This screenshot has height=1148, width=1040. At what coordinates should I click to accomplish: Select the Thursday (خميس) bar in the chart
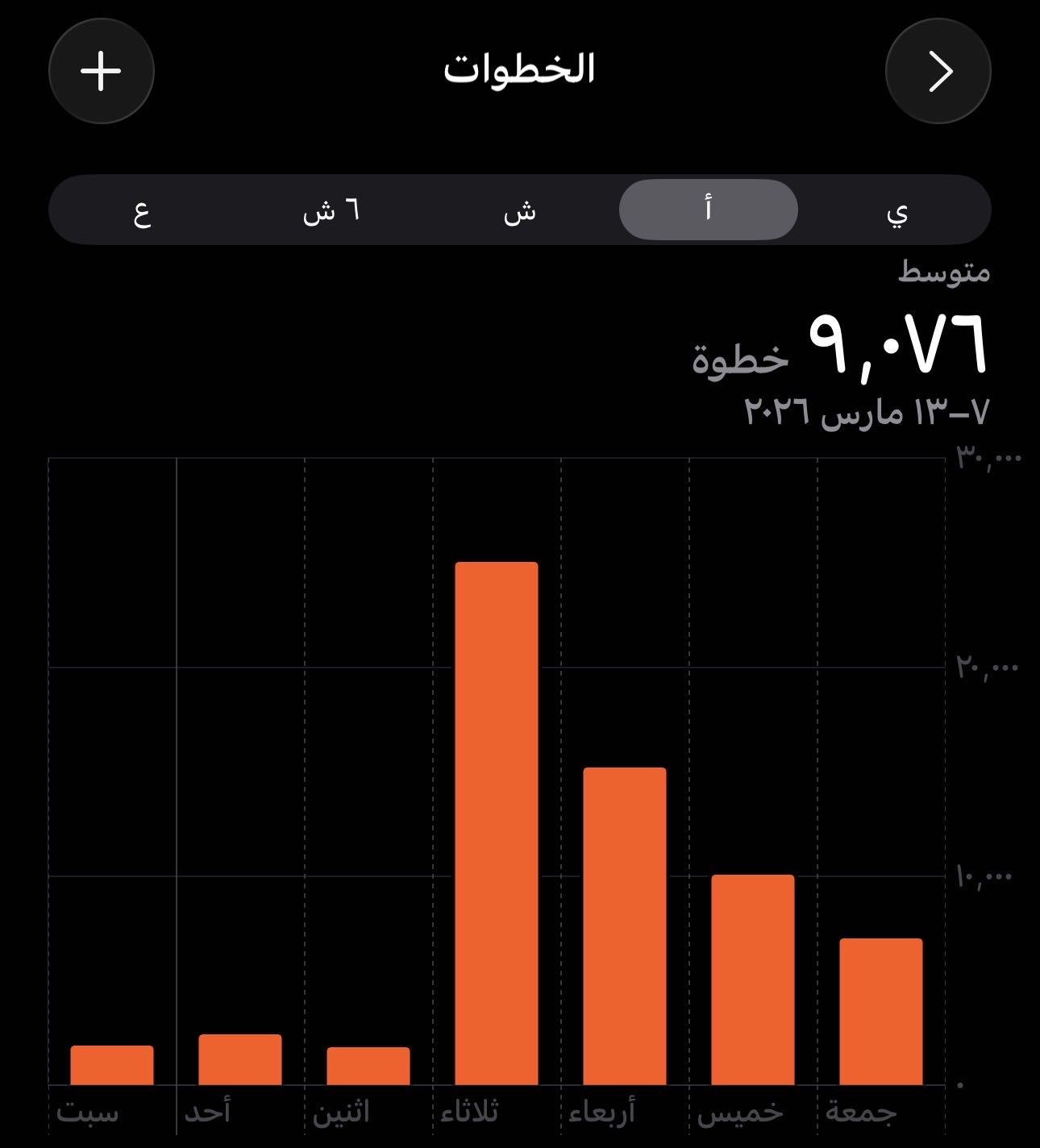pyautogui.click(x=753, y=980)
